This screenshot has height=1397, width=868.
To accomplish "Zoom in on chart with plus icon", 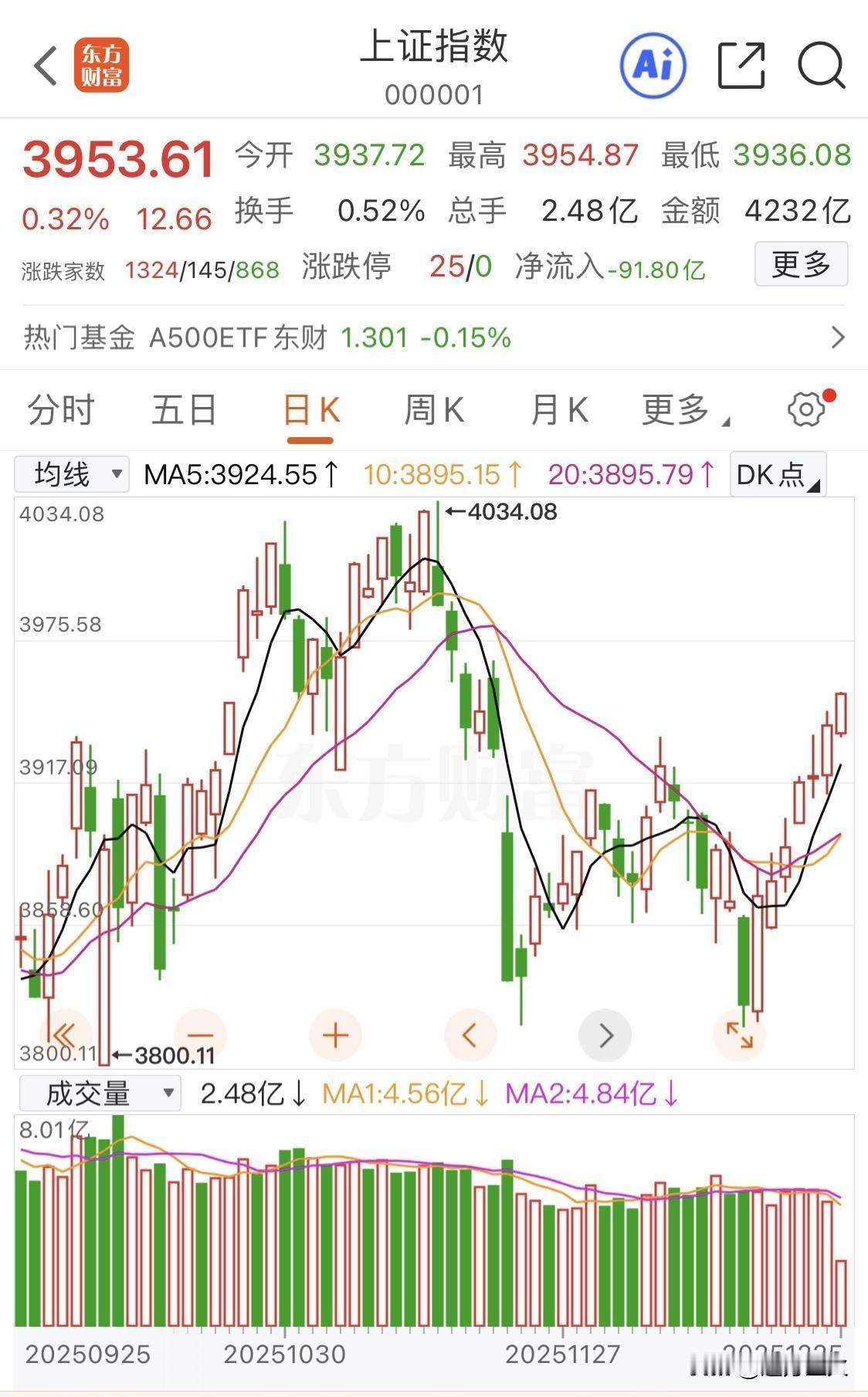I will coord(335,1035).
